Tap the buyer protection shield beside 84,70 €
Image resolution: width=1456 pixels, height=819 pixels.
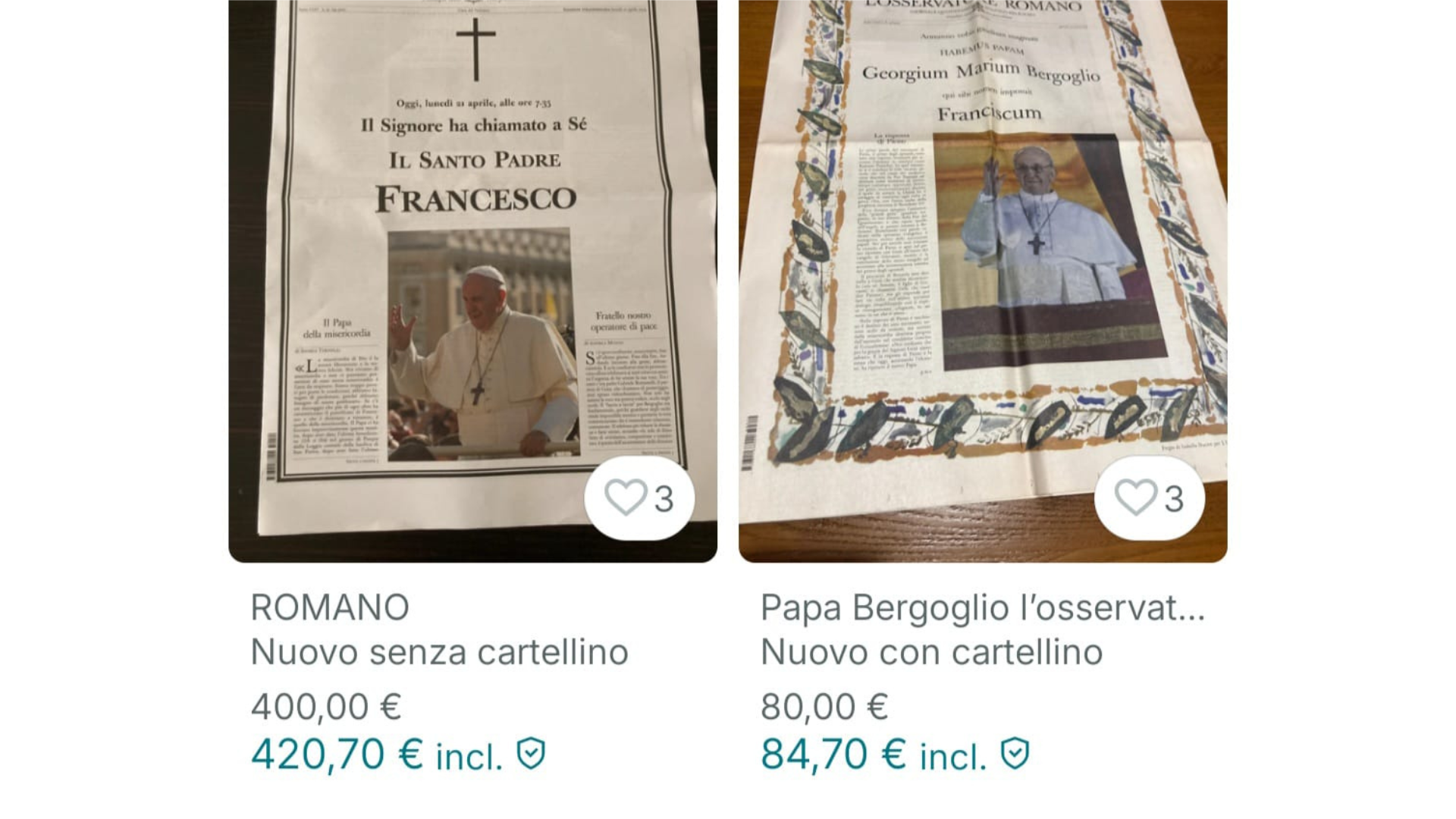pyautogui.click(x=1015, y=754)
